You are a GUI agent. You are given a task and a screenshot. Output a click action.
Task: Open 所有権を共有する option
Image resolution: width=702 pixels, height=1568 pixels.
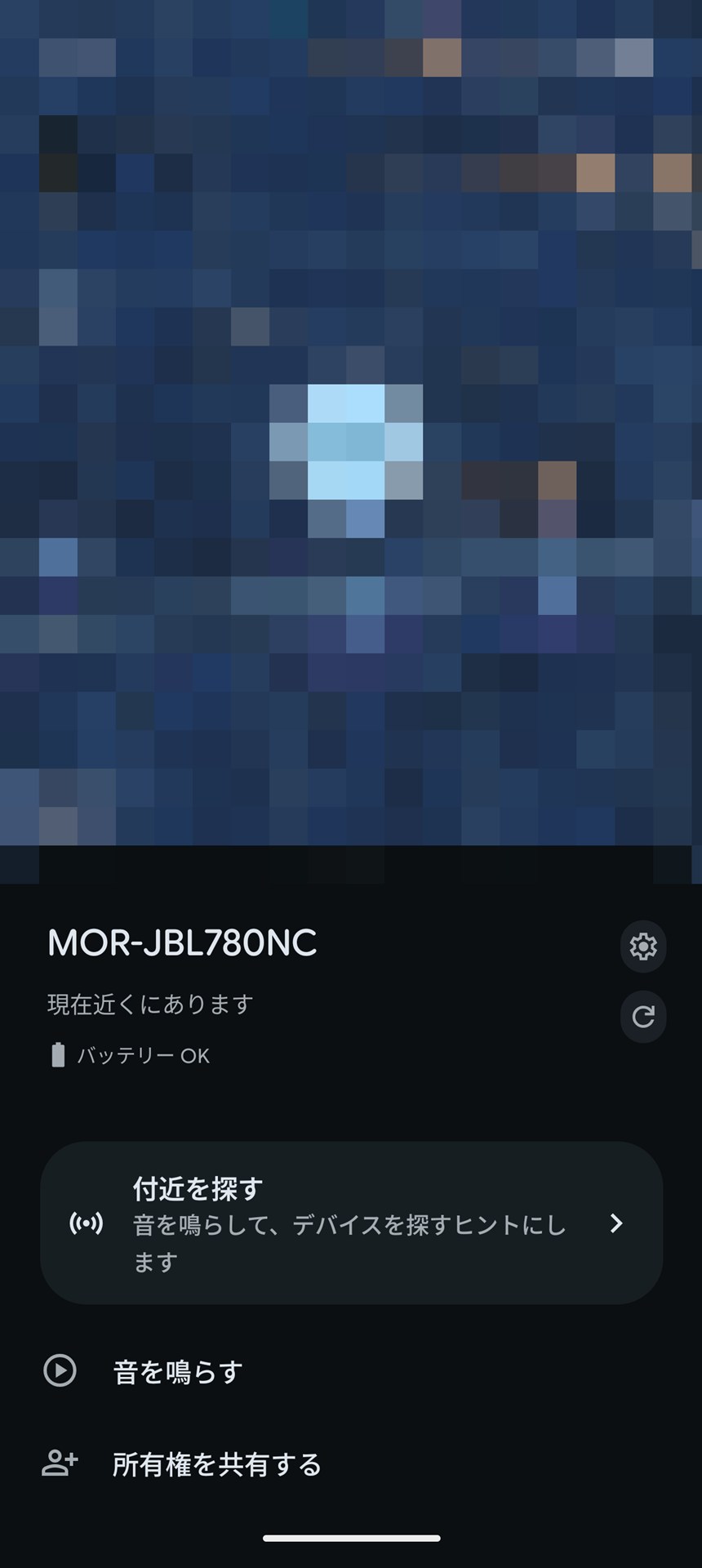pos(216,1464)
